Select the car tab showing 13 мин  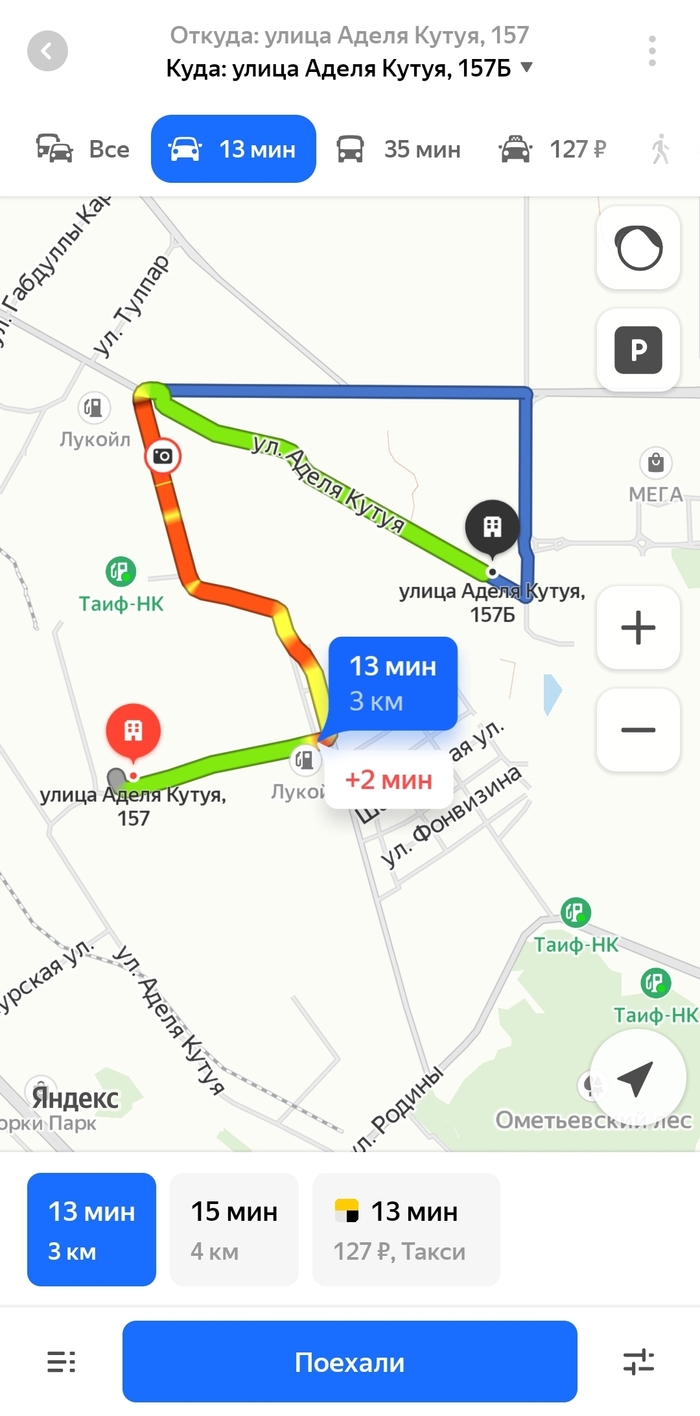click(x=233, y=150)
